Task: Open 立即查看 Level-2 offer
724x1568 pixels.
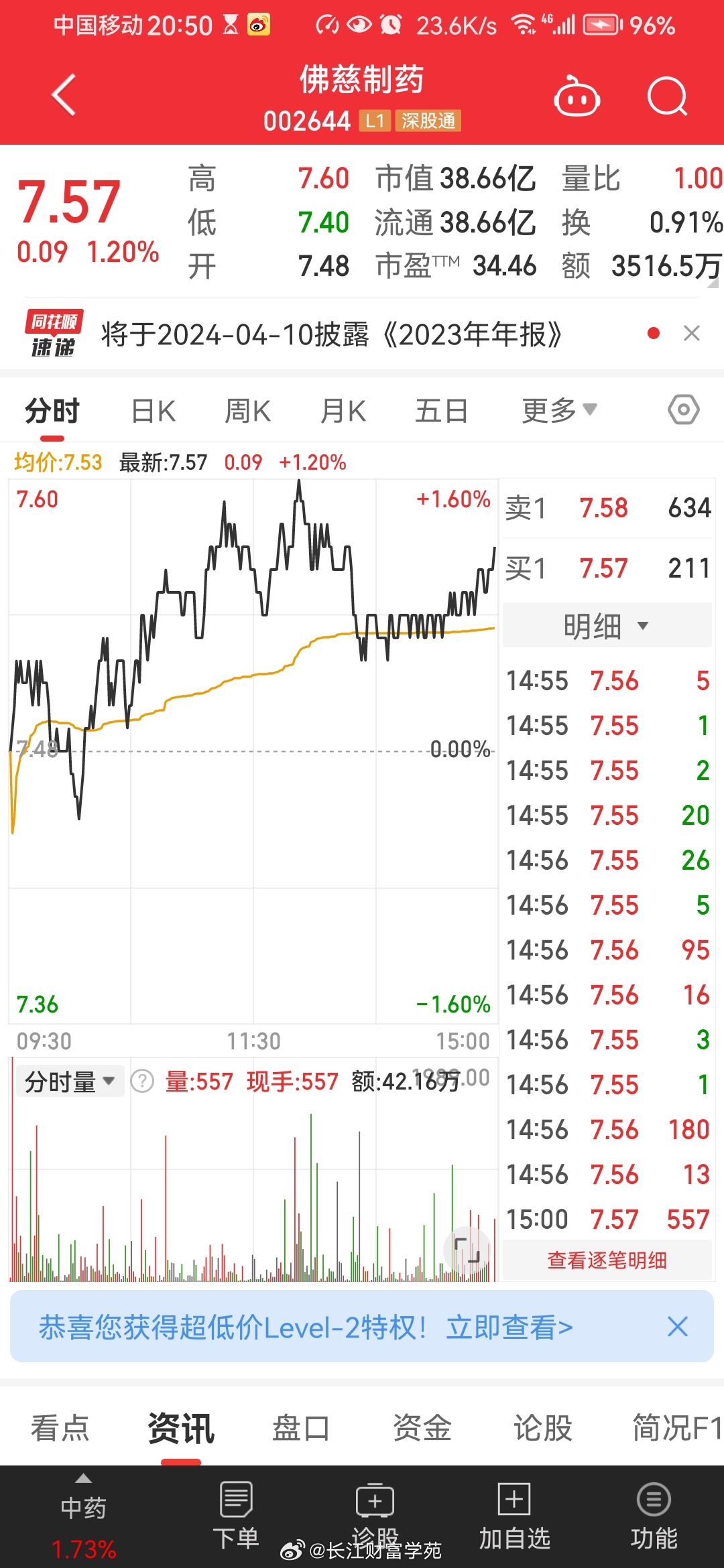Action: pyautogui.click(x=509, y=1327)
